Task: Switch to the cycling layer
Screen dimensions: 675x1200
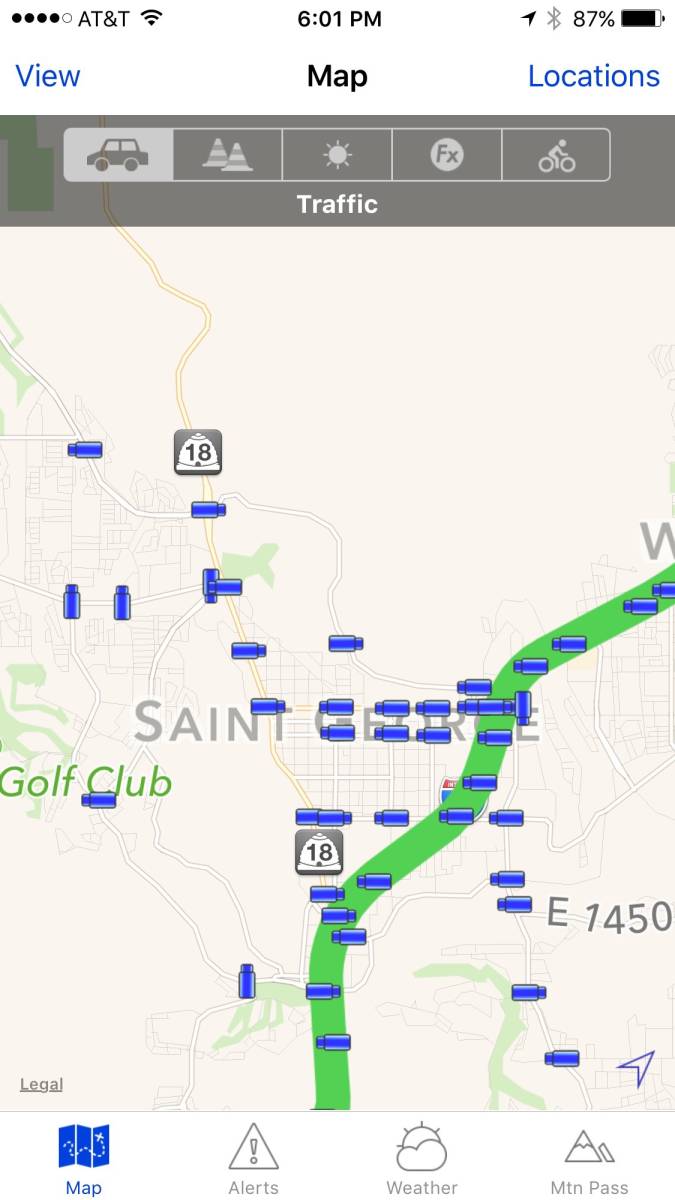Action: pyautogui.click(x=556, y=155)
